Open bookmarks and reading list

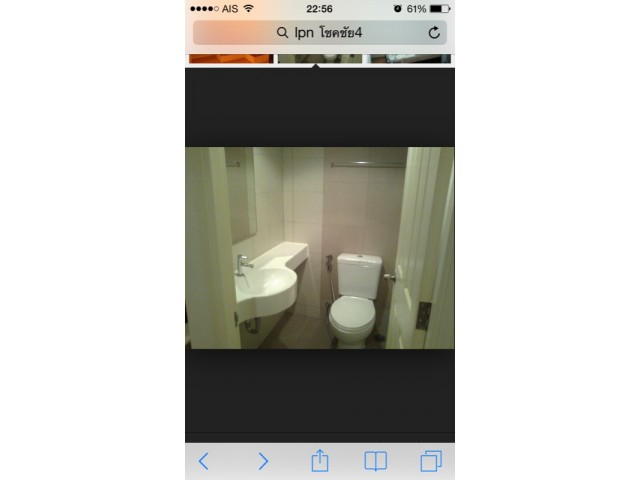pos(375,461)
